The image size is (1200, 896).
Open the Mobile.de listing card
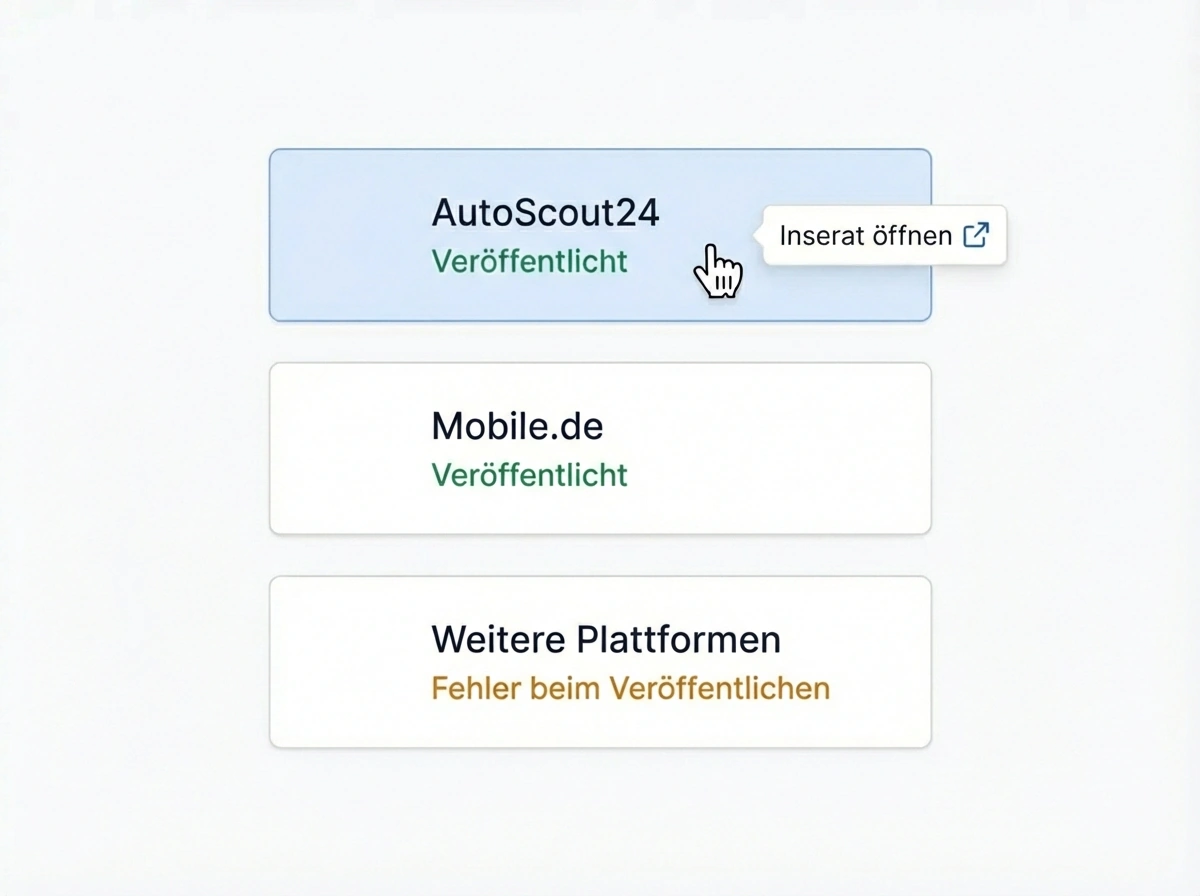pos(600,448)
